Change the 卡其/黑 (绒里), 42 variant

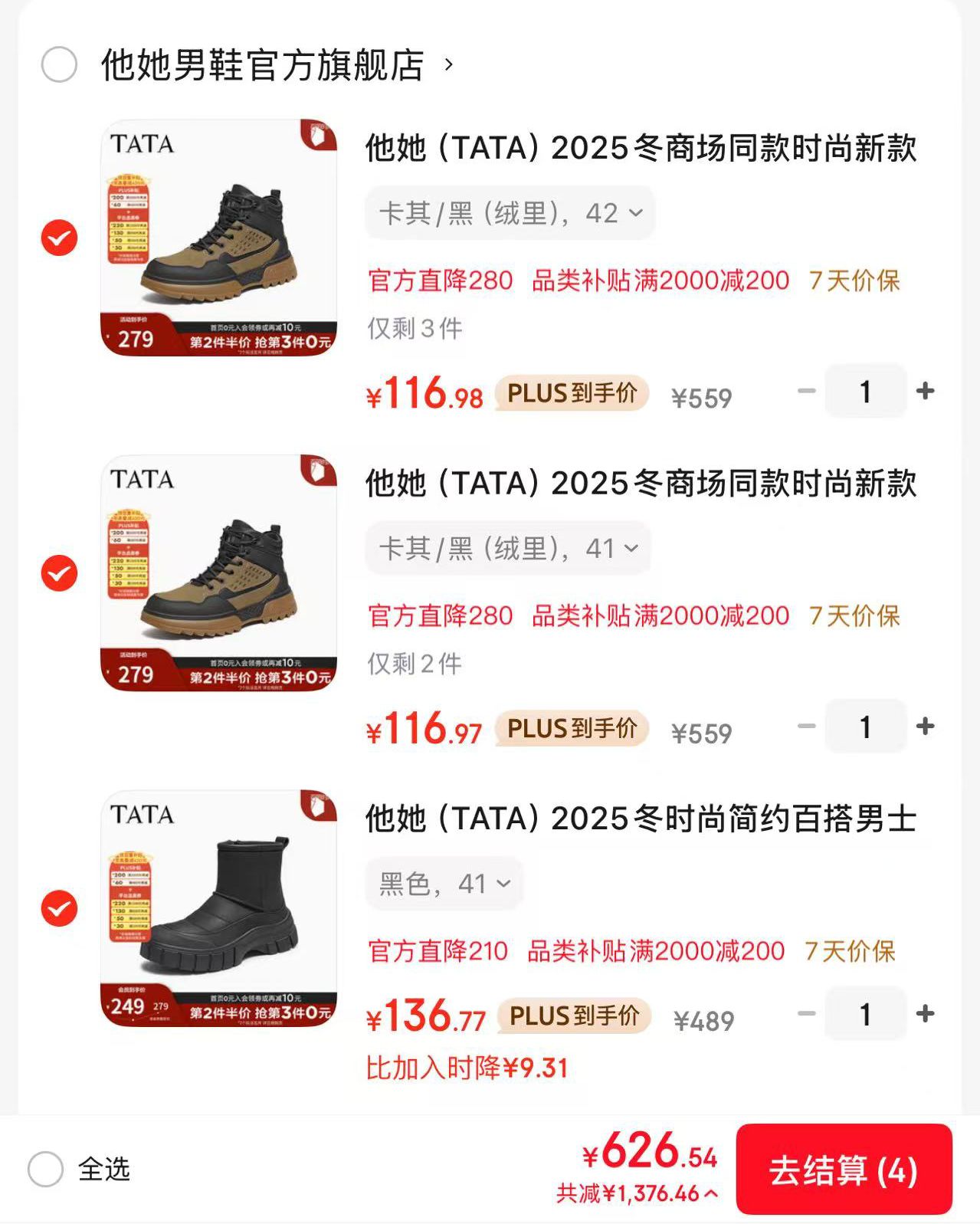pyautogui.click(x=510, y=213)
